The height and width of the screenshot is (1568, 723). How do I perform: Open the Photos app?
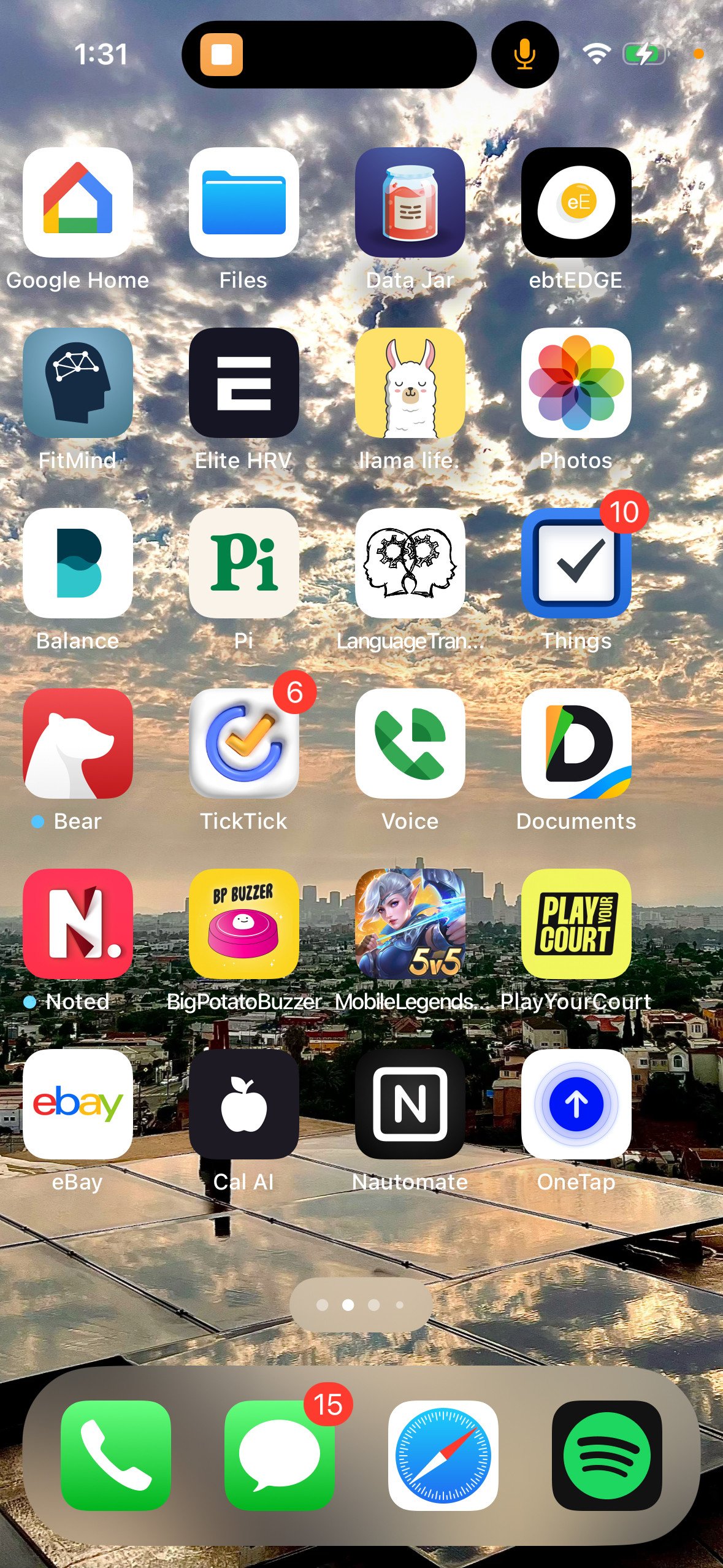click(x=576, y=383)
